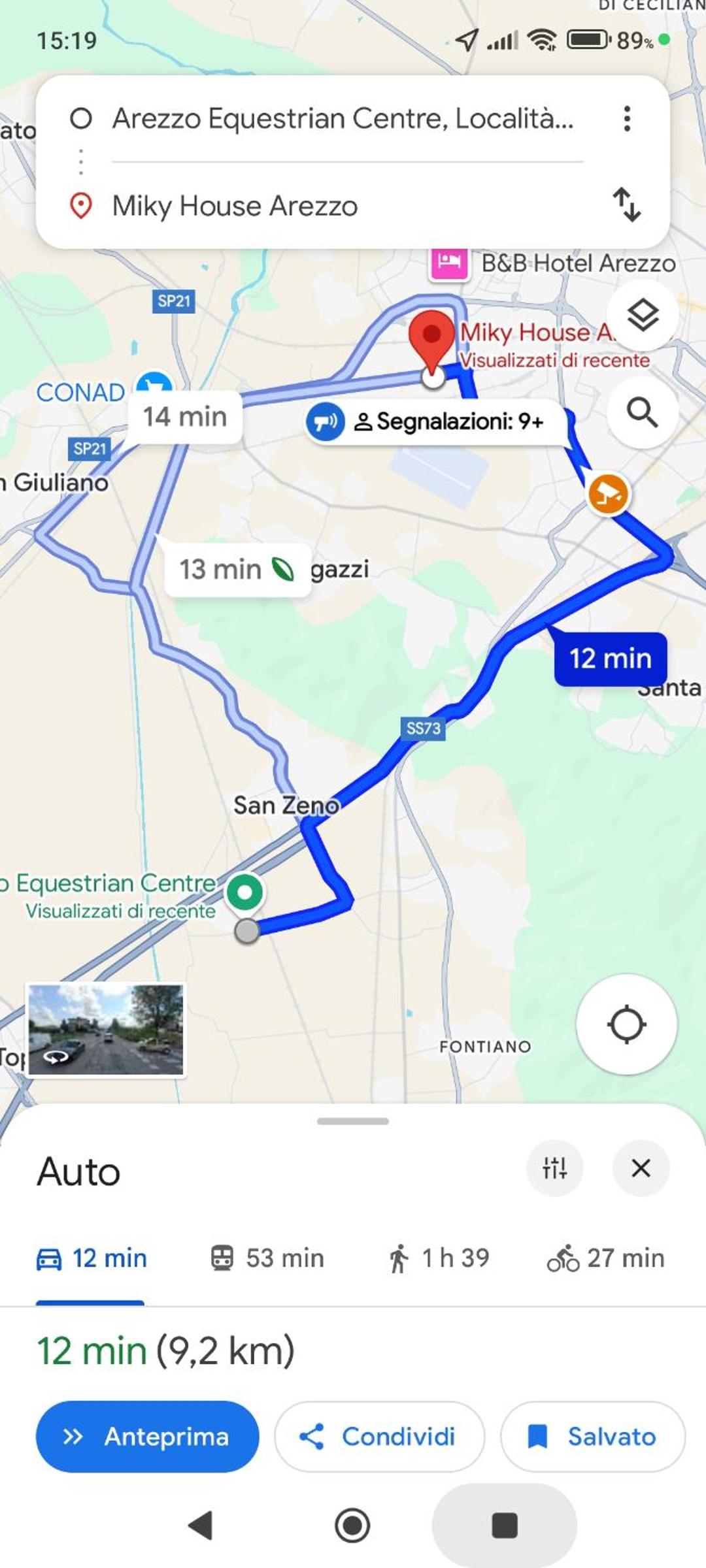Screen dimensions: 706x1568
Task: Edit the Arezzo Equestrian Centre starting point
Action: tap(343, 119)
